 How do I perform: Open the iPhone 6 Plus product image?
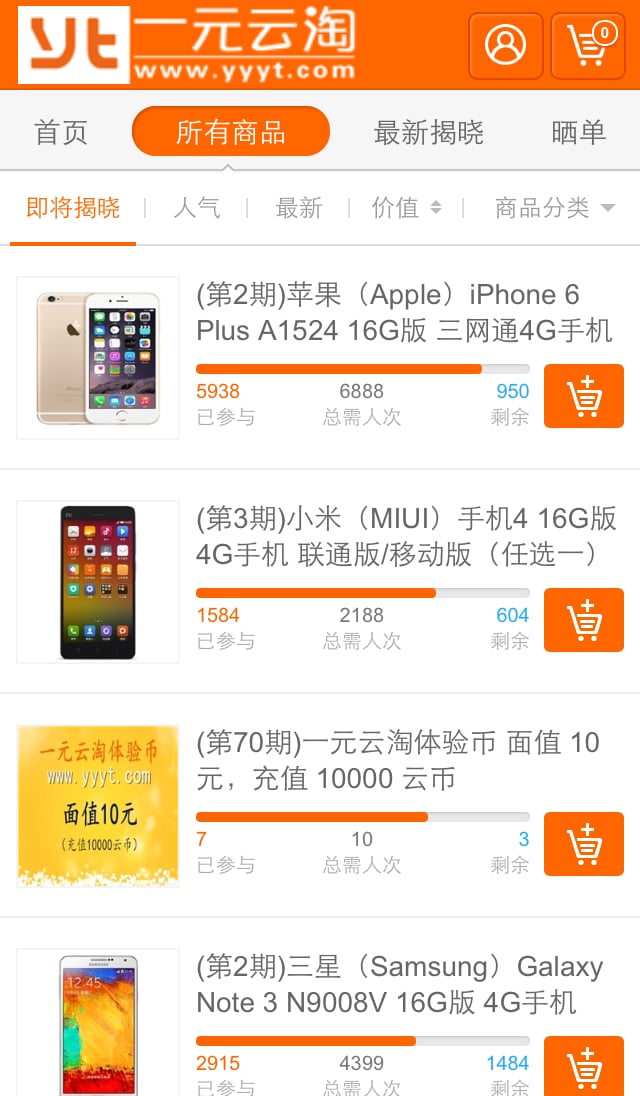click(98, 358)
